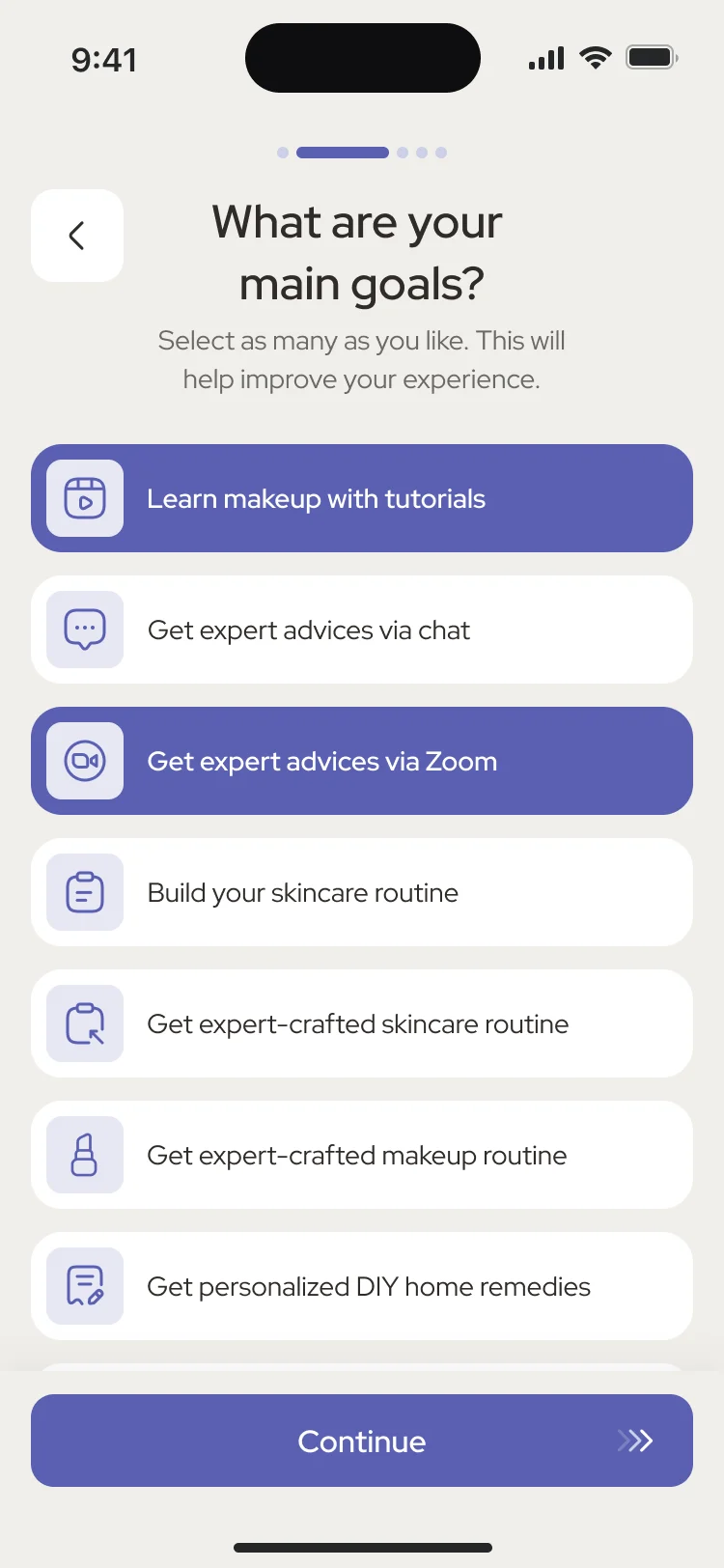This screenshot has width=724, height=1568.
Task: Select Get expert advices via chat
Action: click(362, 630)
